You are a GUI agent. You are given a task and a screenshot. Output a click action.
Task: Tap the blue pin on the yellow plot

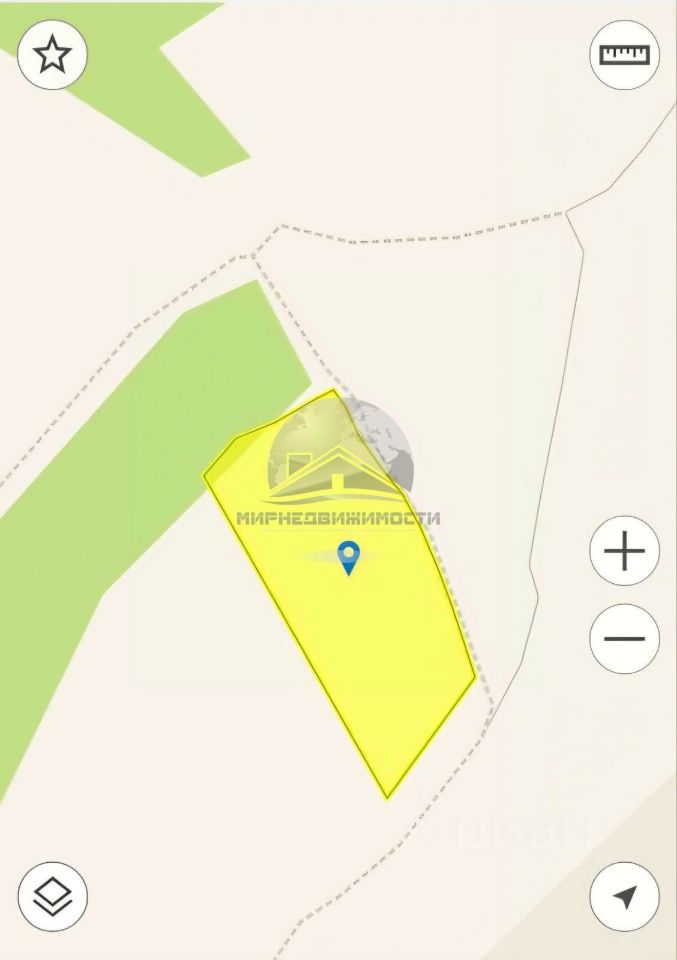tap(348, 556)
